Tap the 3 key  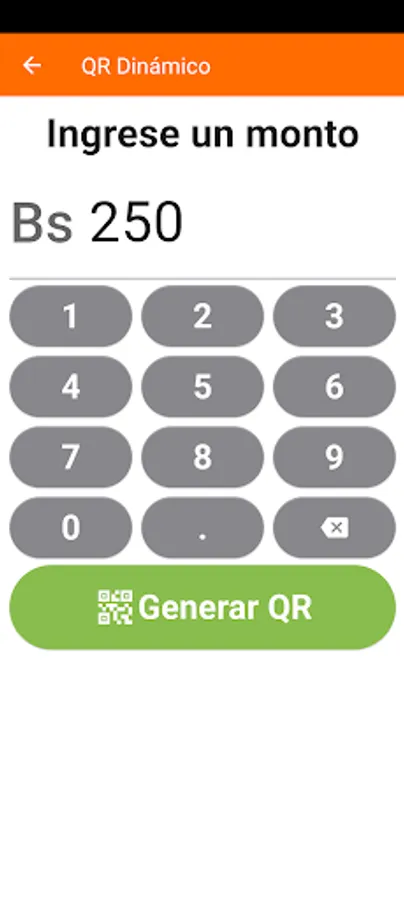(335, 316)
